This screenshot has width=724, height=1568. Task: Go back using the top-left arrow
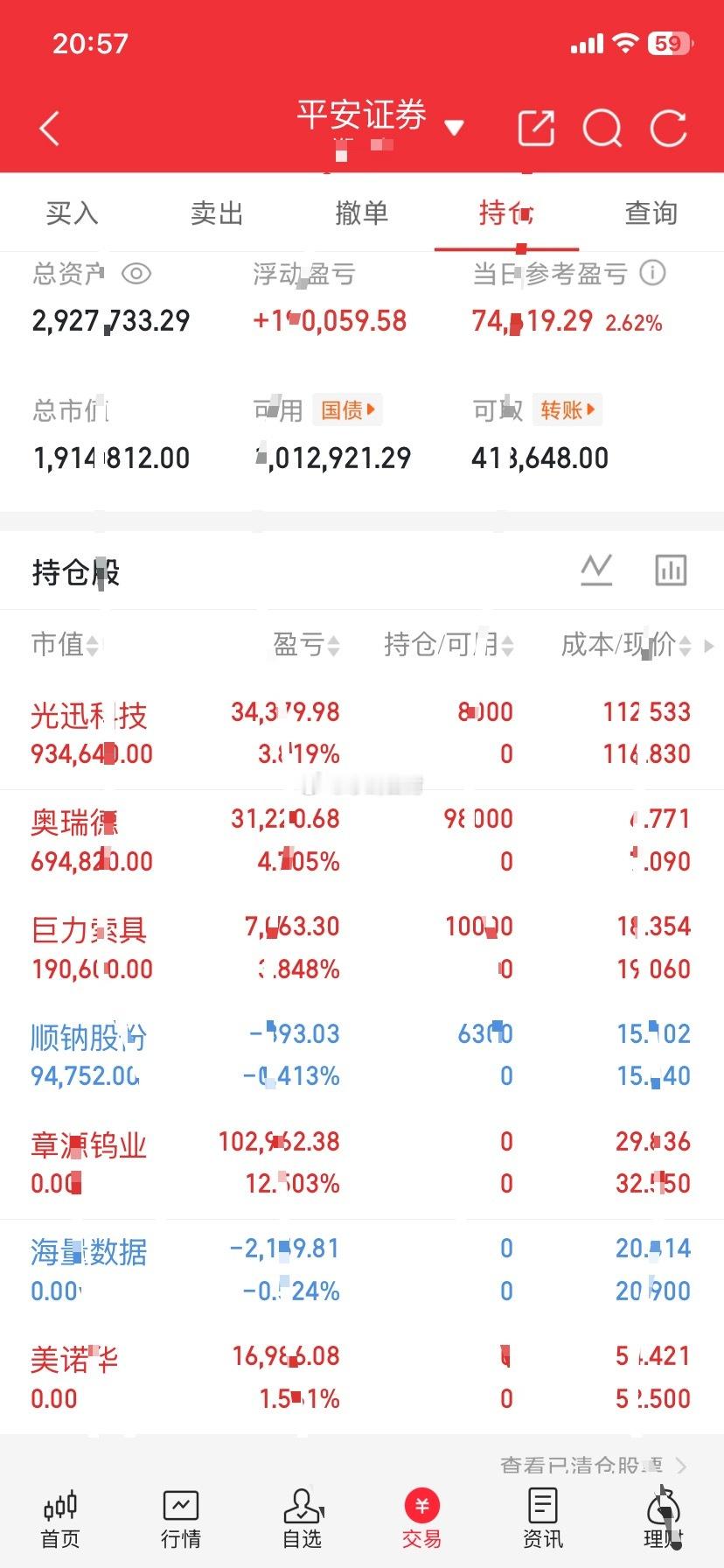click(x=50, y=129)
